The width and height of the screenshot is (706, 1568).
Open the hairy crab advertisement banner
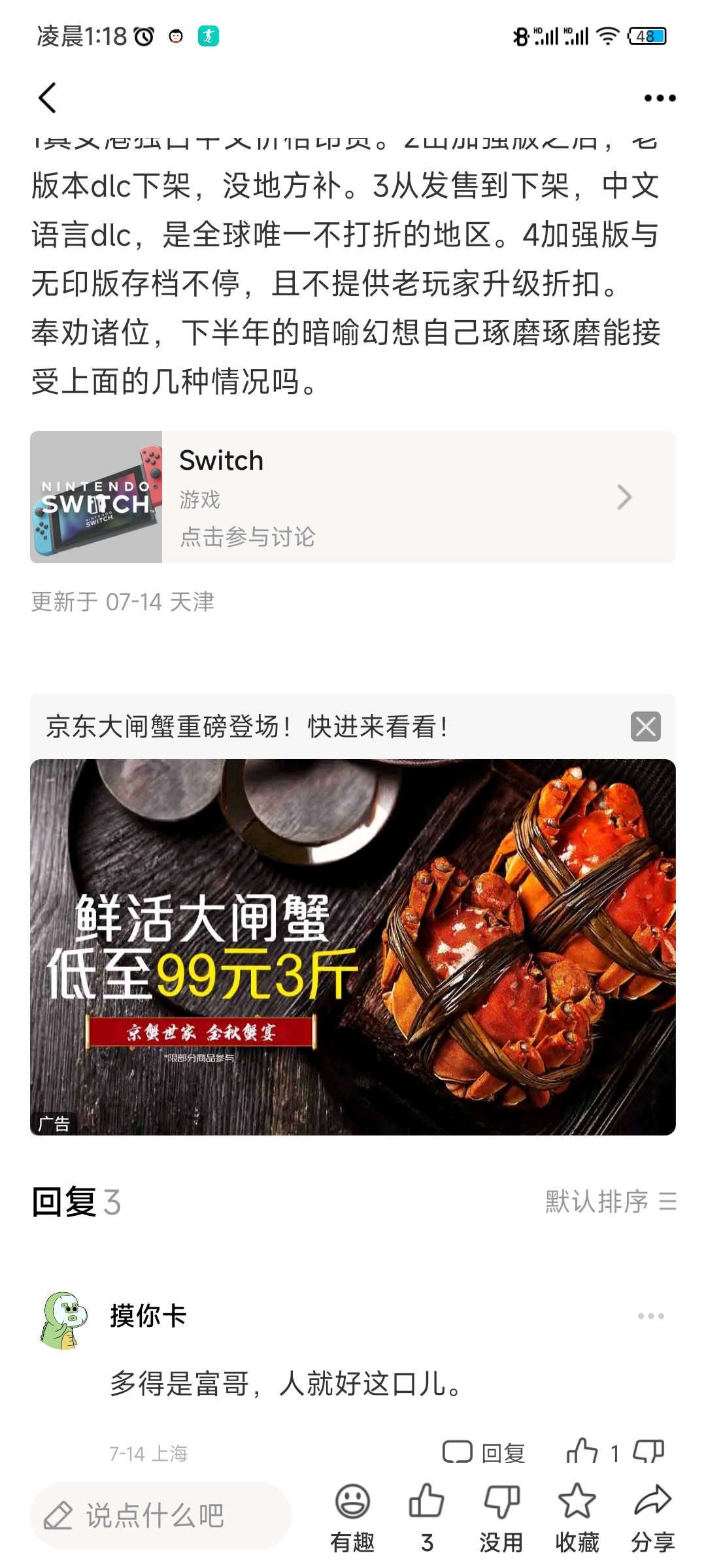353,947
